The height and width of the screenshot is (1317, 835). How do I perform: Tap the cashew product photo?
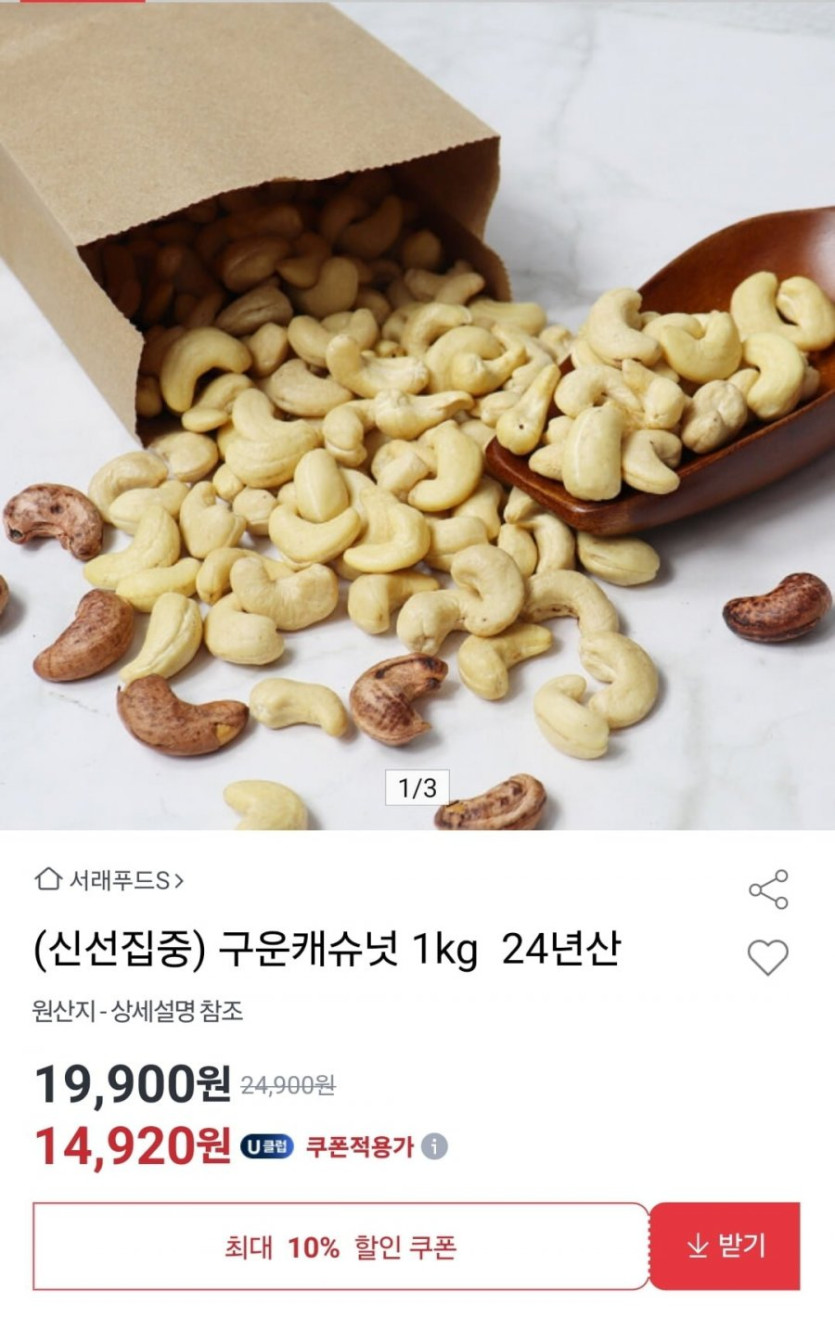click(x=417, y=420)
